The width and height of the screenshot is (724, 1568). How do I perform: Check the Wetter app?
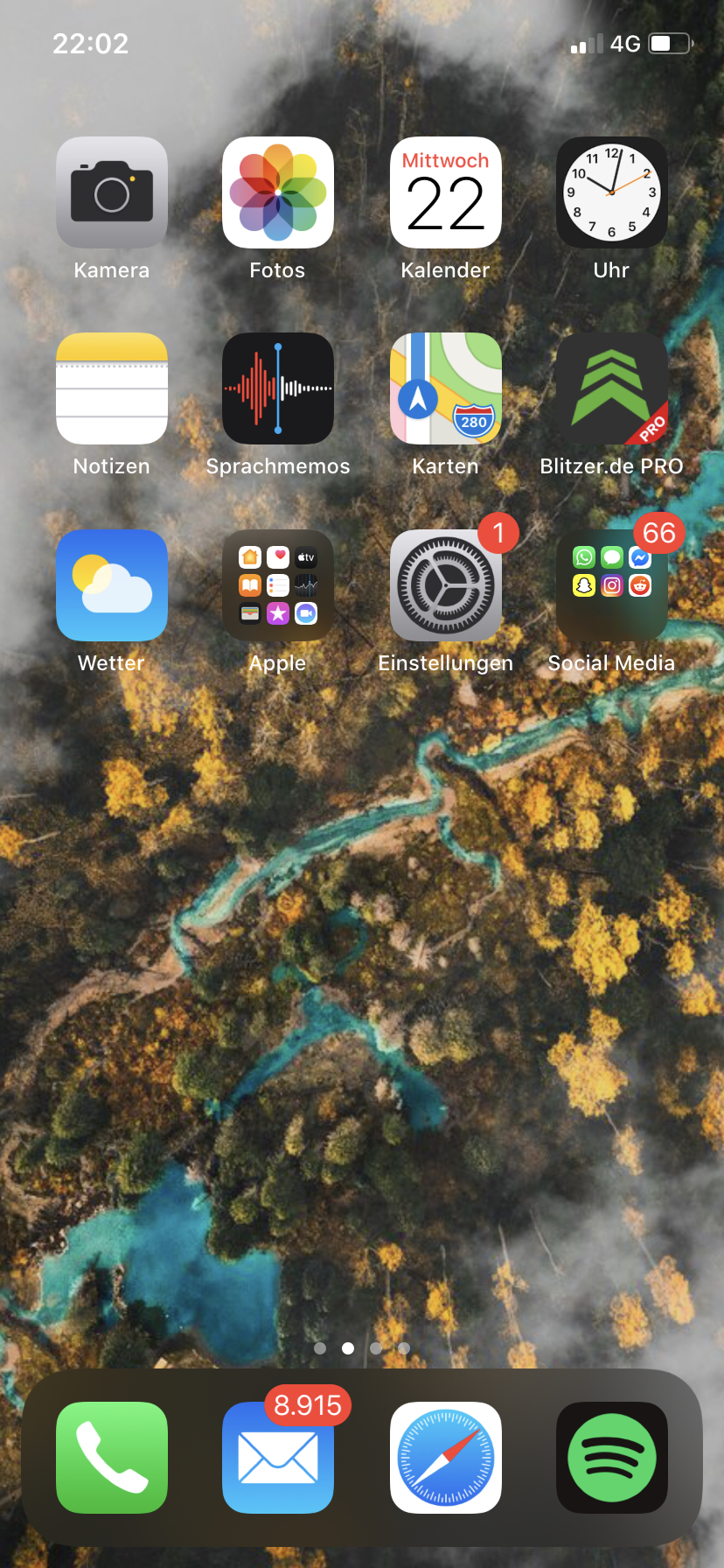112,585
